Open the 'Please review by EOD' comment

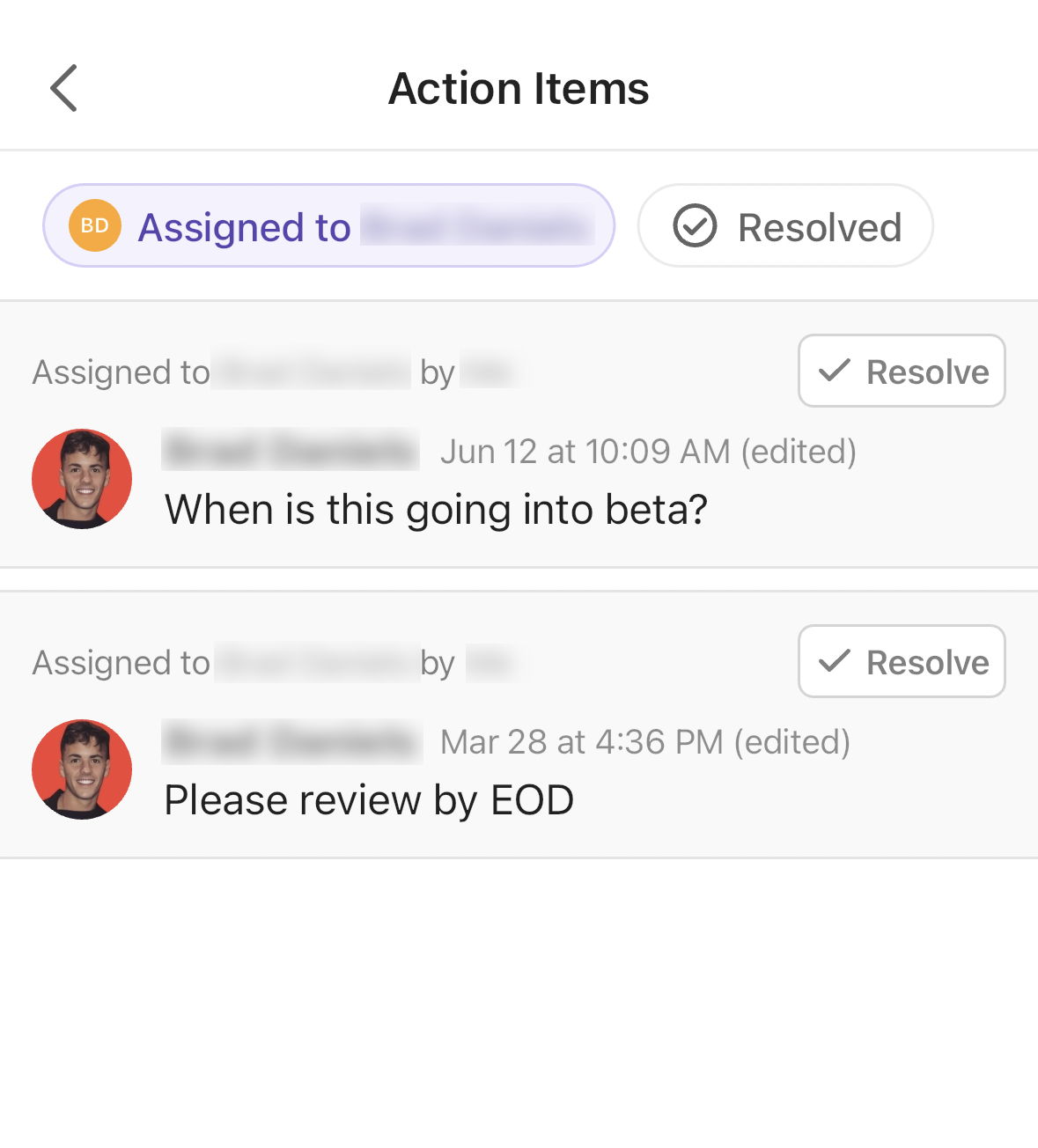point(369,800)
